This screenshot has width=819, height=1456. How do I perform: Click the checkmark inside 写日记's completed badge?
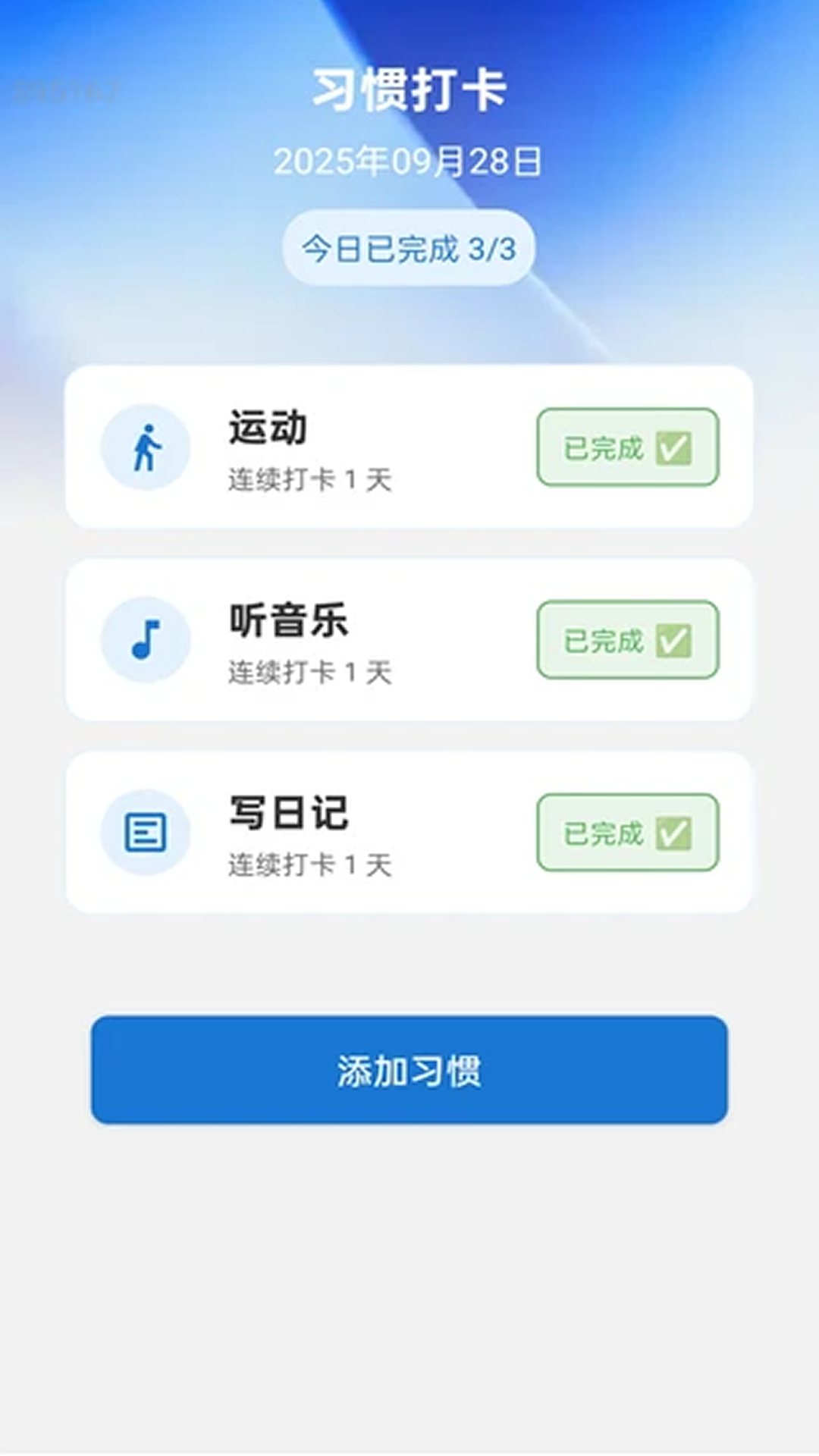coord(676,832)
